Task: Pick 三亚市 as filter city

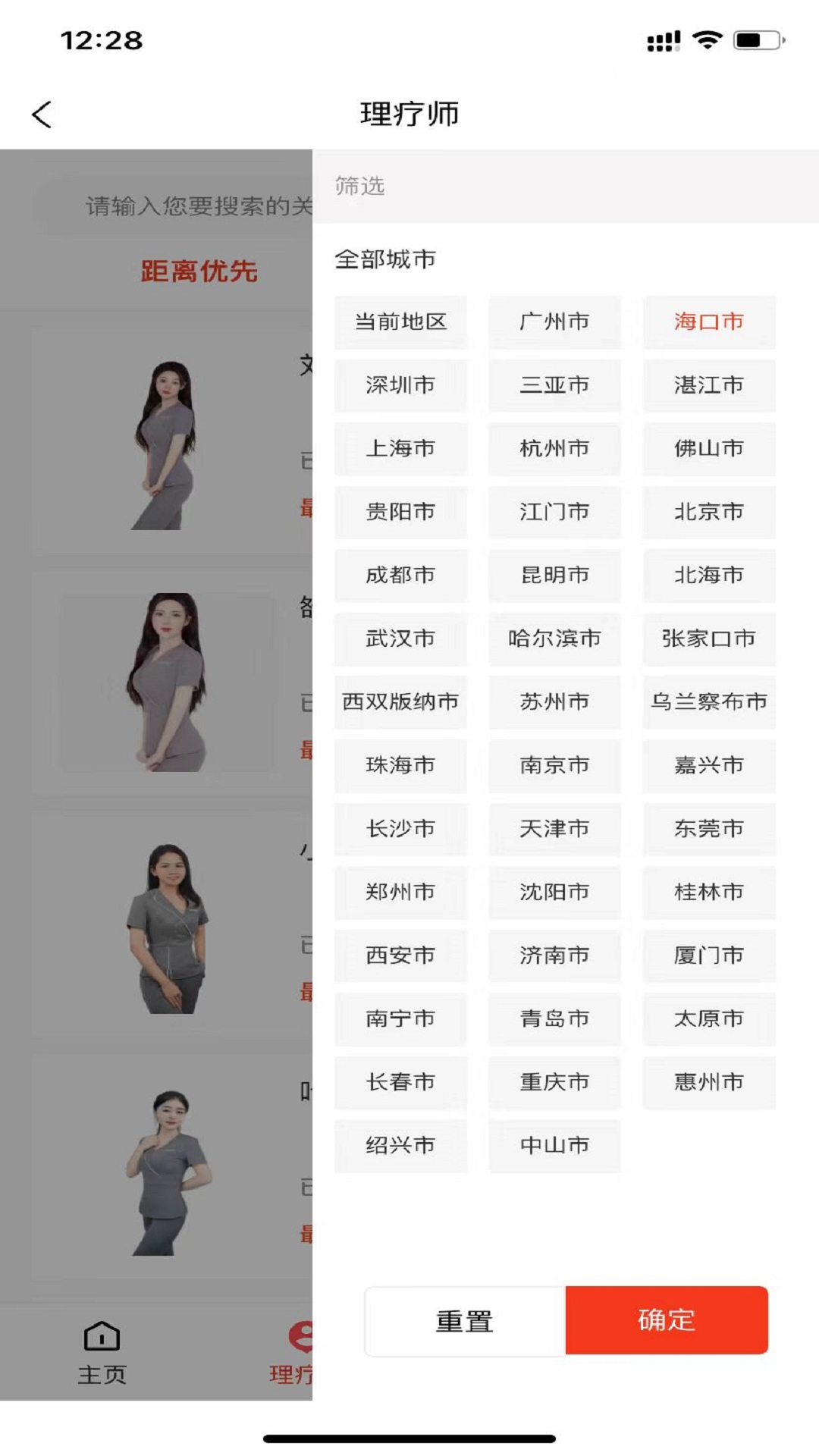Action: point(554,385)
